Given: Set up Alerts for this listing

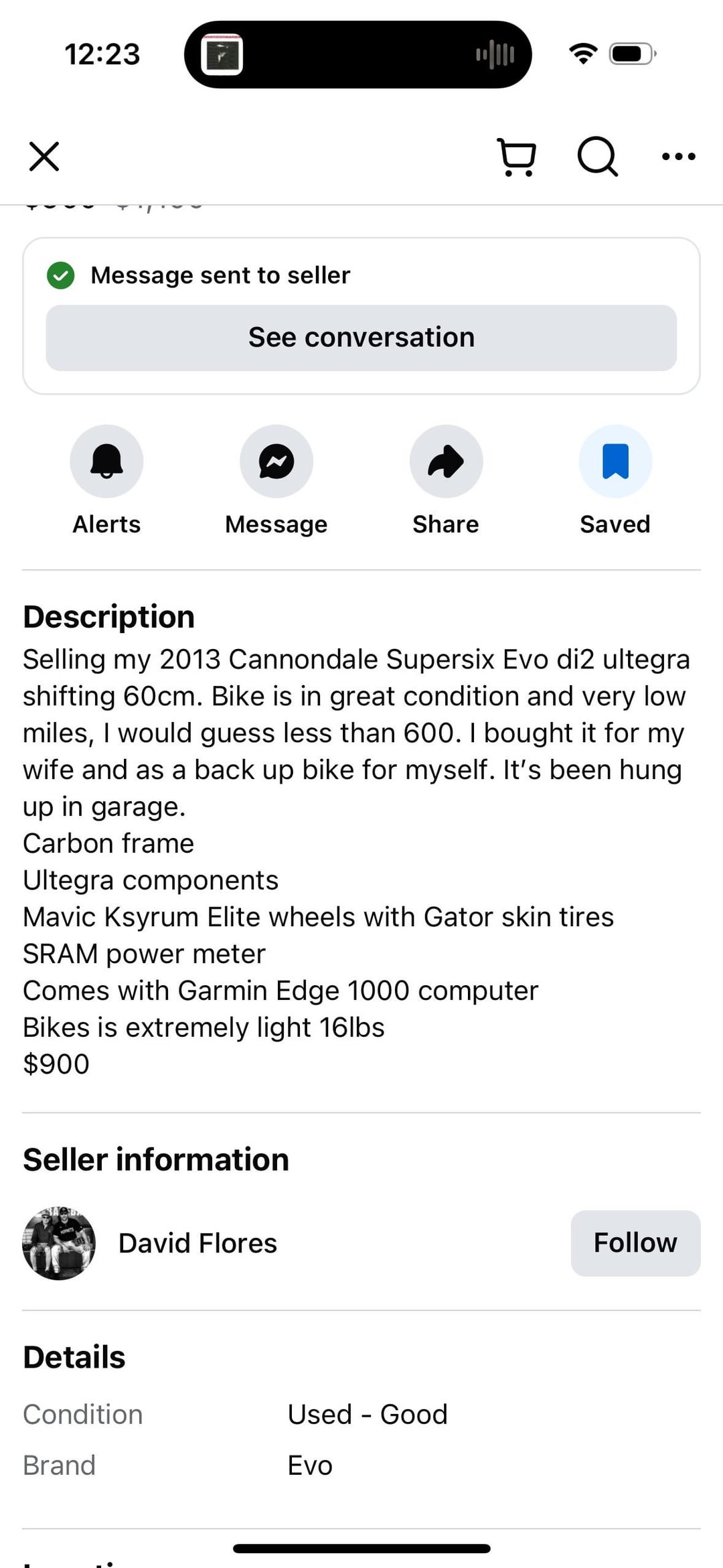Looking at the screenshot, I should [106, 461].
